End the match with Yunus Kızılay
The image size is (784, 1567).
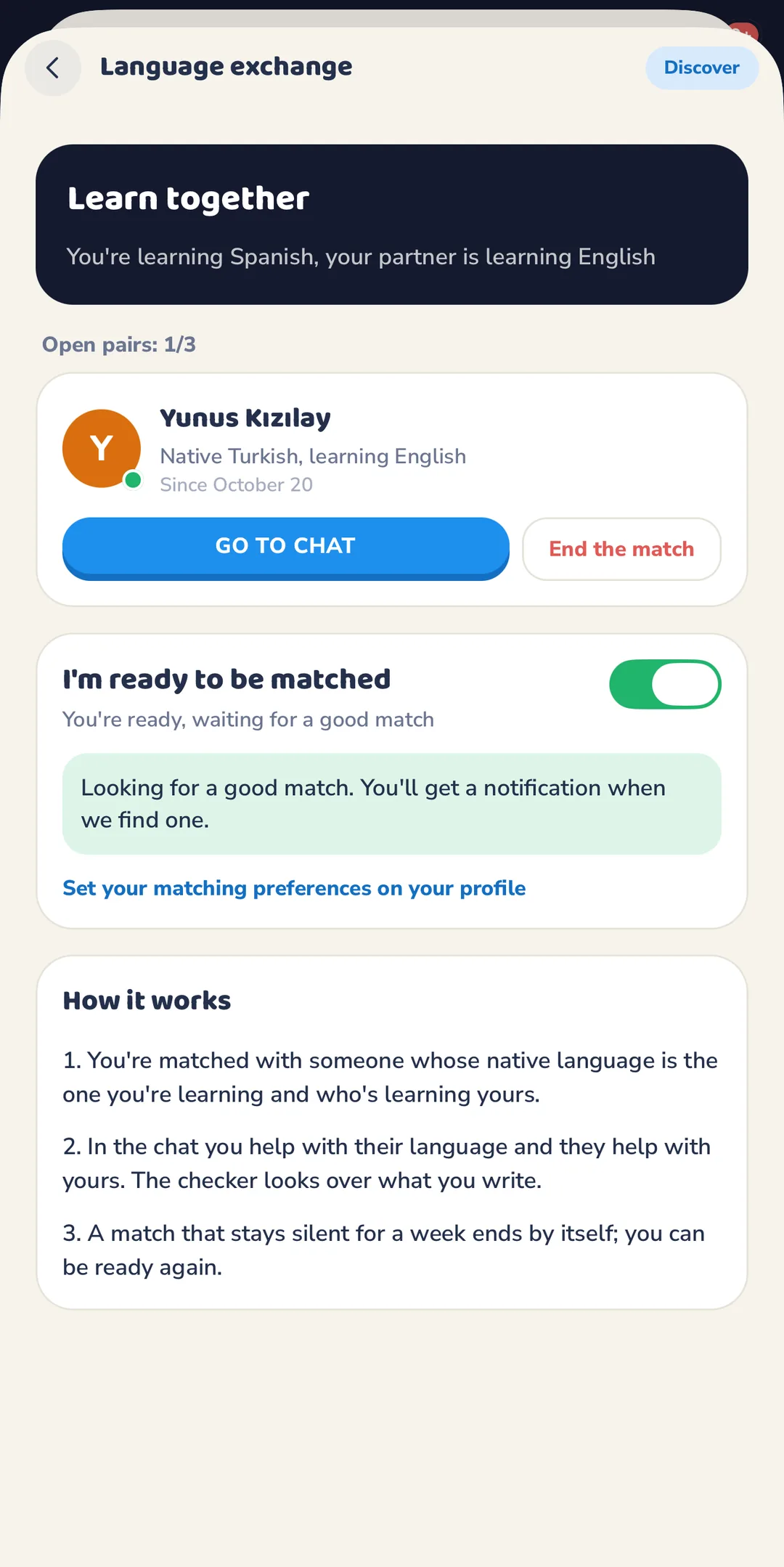pos(621,549)
